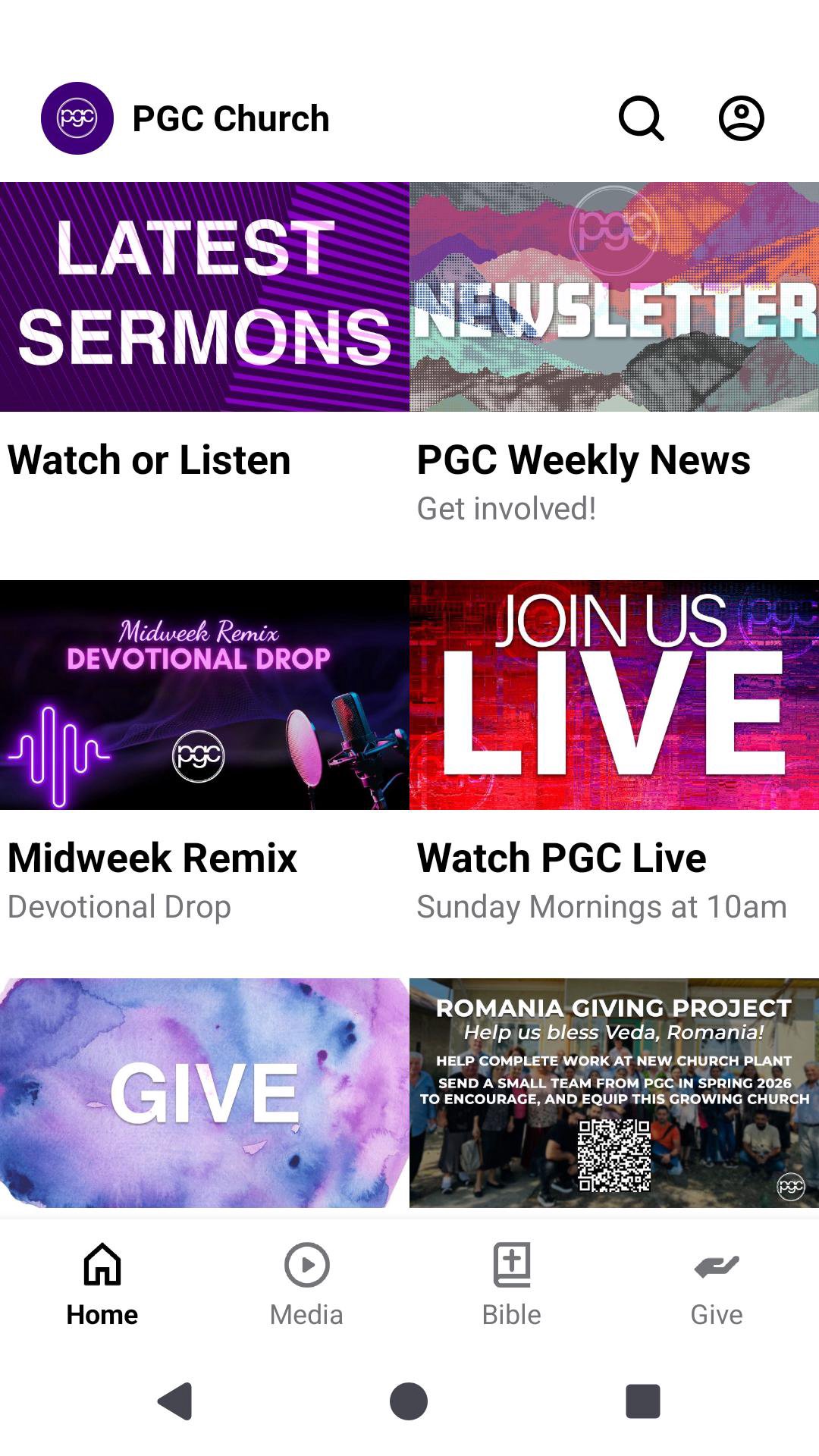Switch to the Media tab
The height and width of the screenshot is (1456, 819).
[x=306, y=1283]
